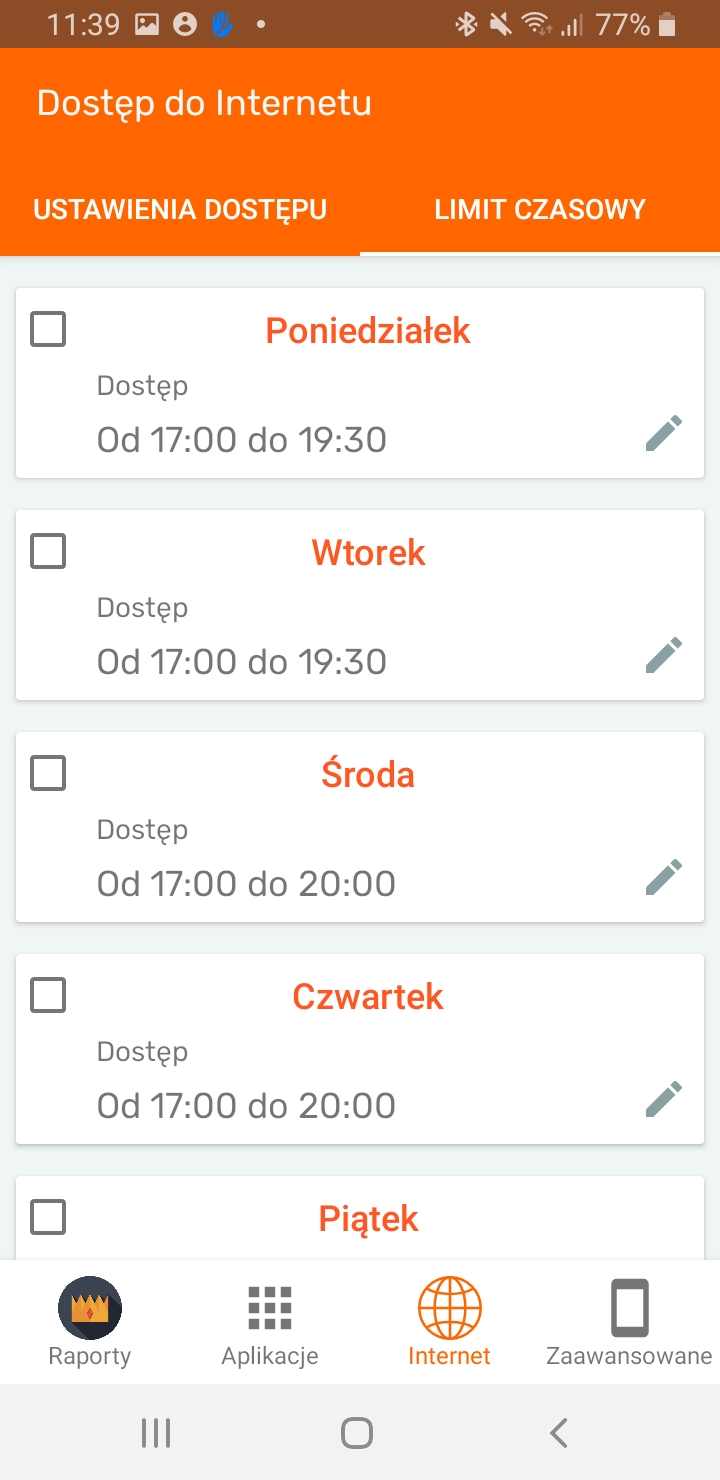Switch to the Ustawienia dostępu tab
The width and height of the screenshot is (720, 1480).
[x=180, y=210]
